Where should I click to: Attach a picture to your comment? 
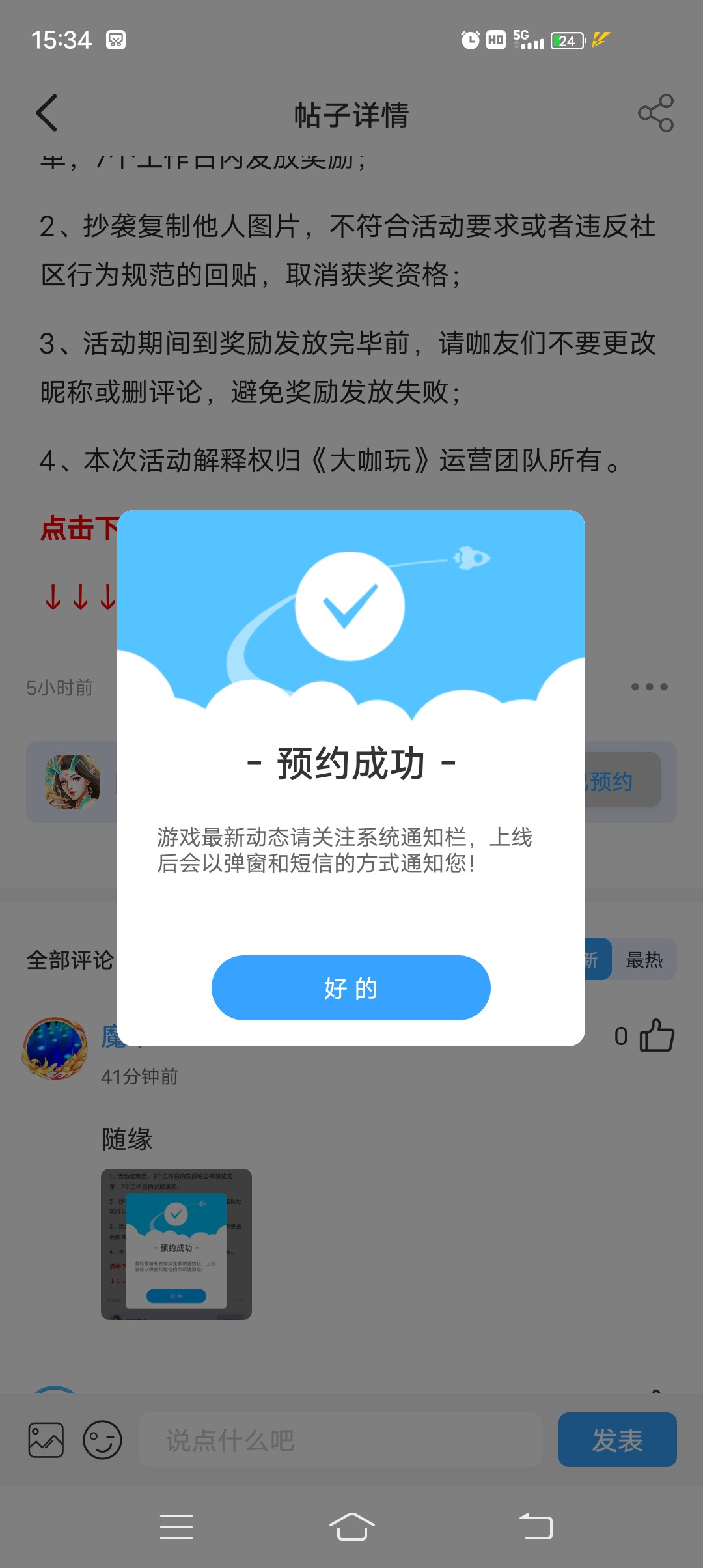46,1440
